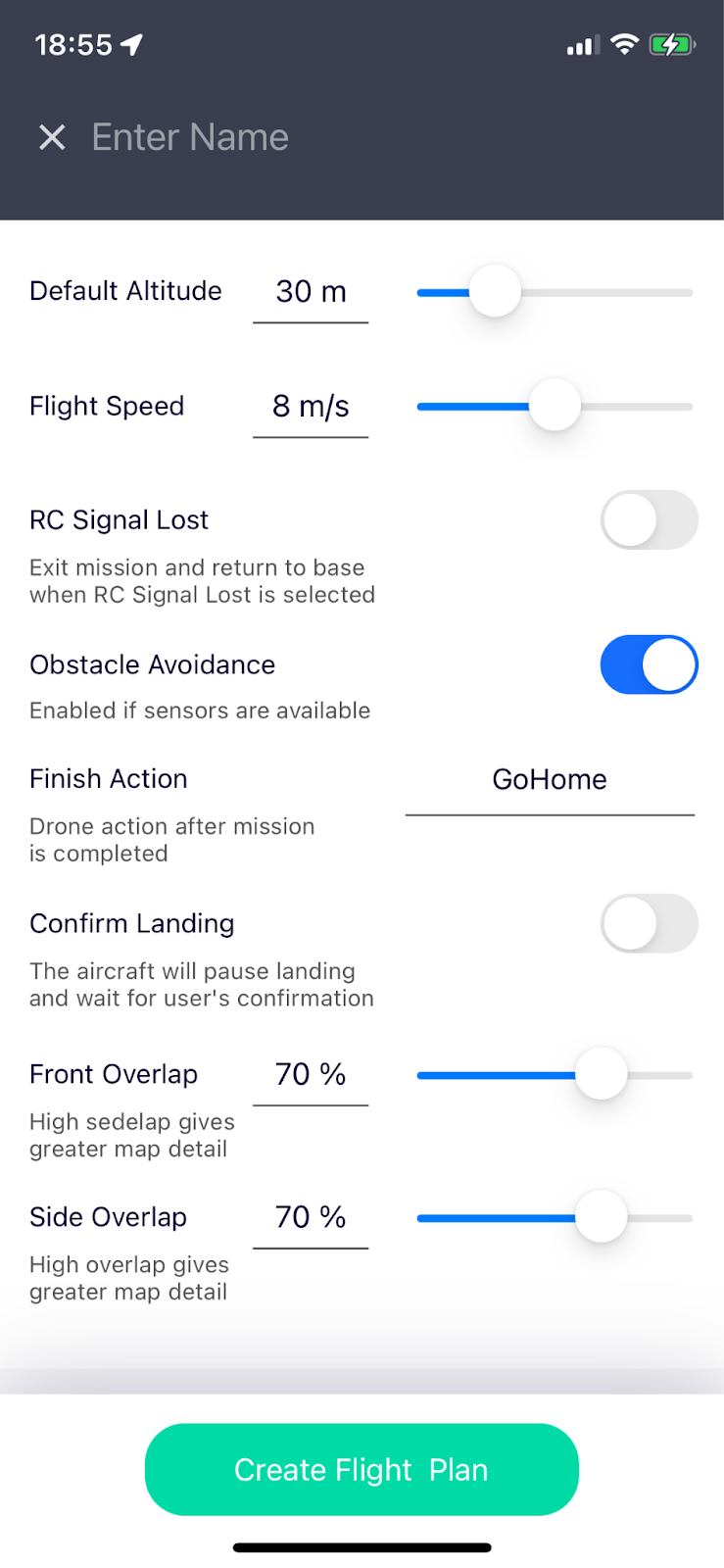This screenshot has height=1568, width=724.
Task: Enable the RC Signal Lost switch
Action: pyautogui.click(x=649, y=519)
